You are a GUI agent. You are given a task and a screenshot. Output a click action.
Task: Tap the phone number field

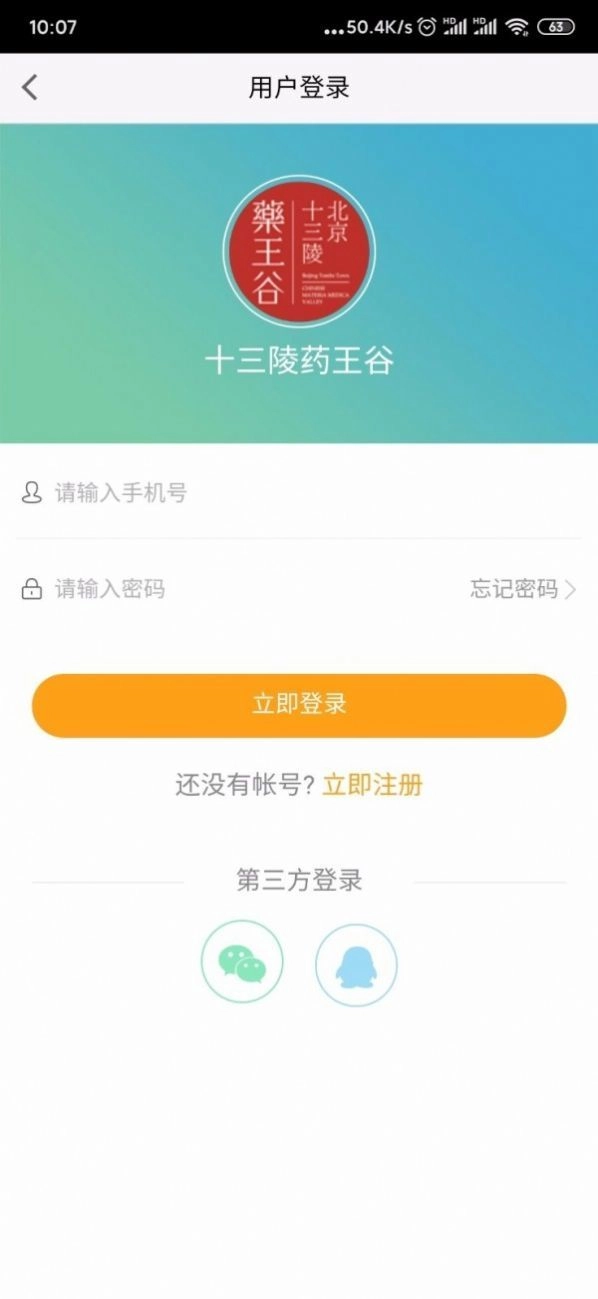point(299,492)
